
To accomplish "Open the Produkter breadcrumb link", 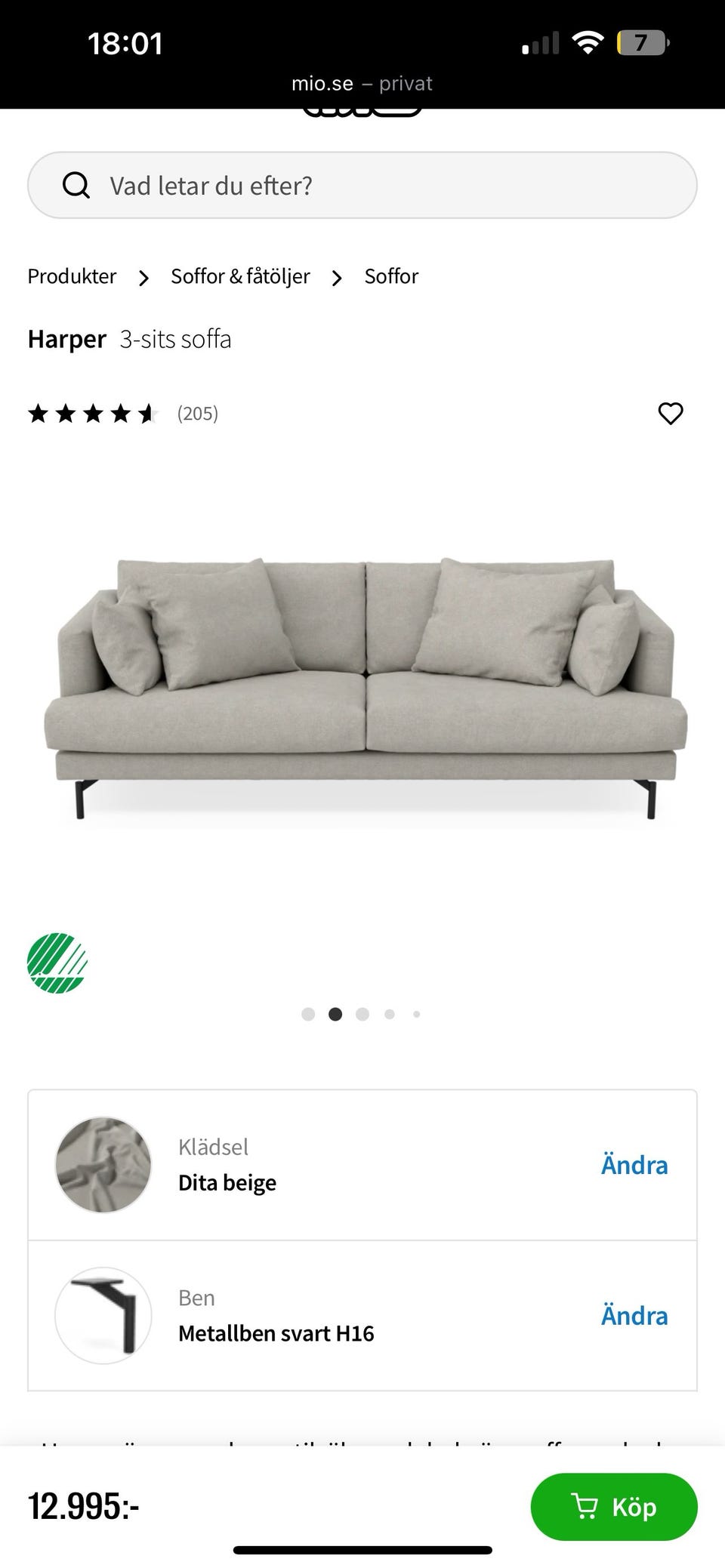I will 72,276.
